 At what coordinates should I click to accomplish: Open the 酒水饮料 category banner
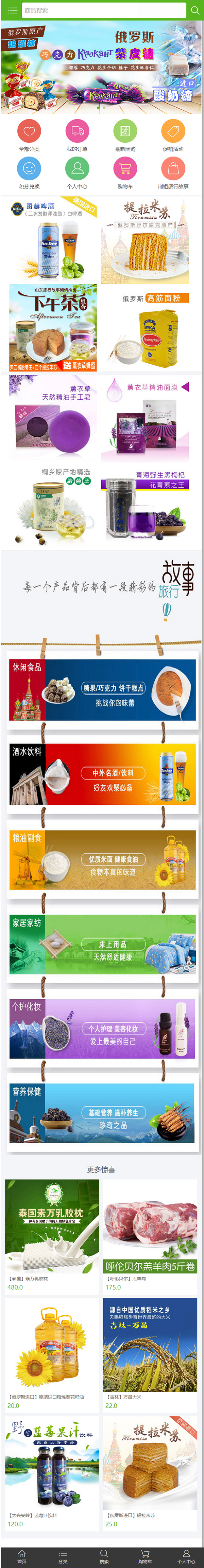click(102, 774)
